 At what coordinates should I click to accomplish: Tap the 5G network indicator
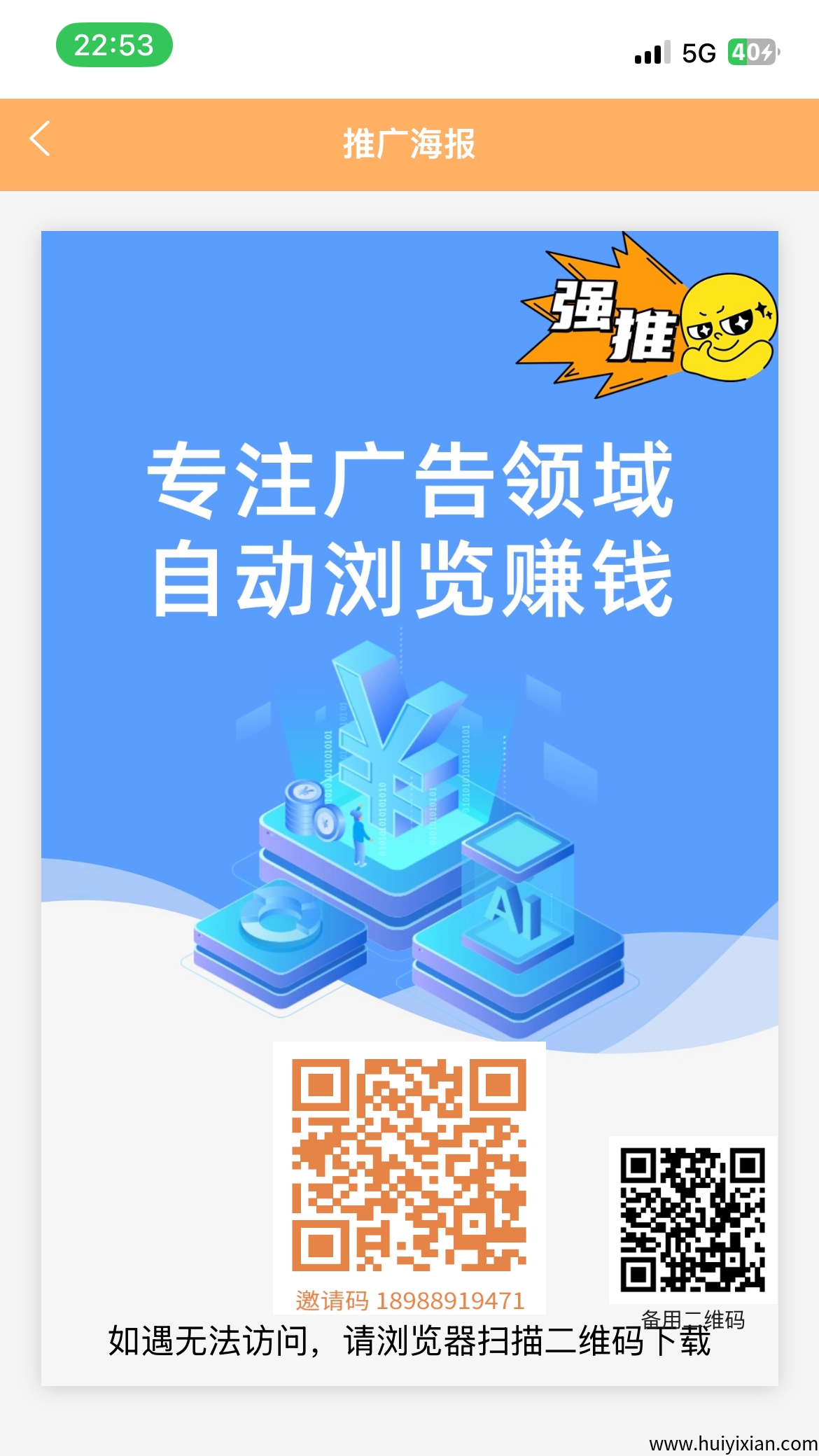tap(697, 52)
